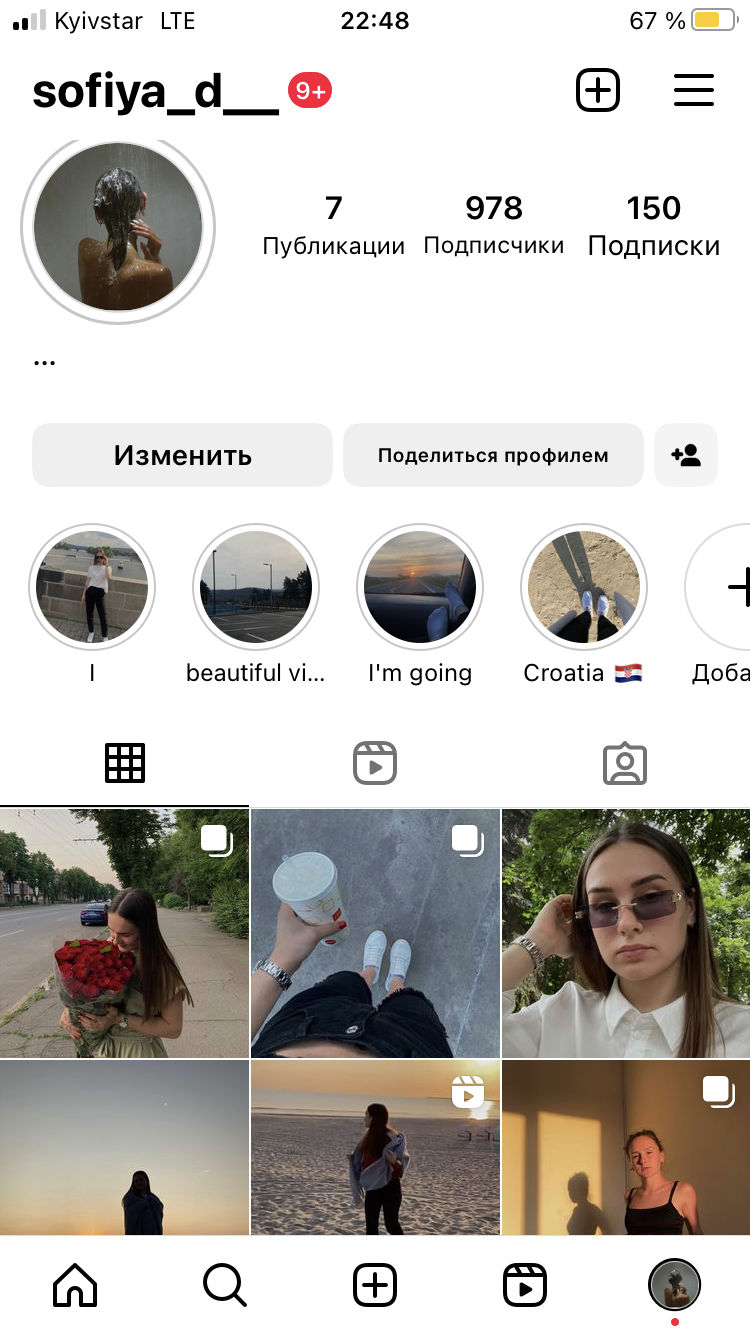Screen dimensions: 750x1334
Task: Open the I'm going story highlight
Action: pyautogui.click(x=420, y=588)
